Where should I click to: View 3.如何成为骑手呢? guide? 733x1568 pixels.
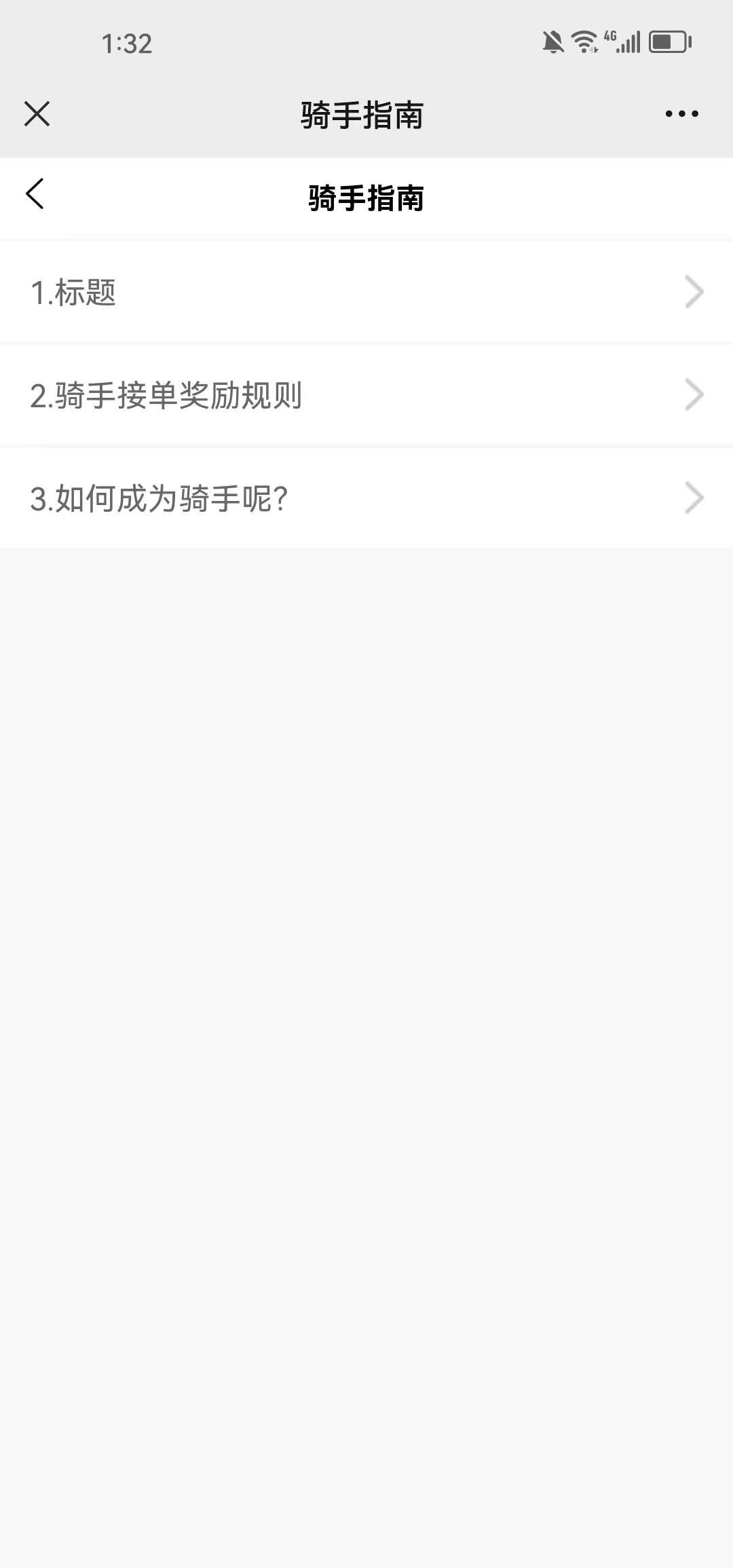(x=366, y=498)
